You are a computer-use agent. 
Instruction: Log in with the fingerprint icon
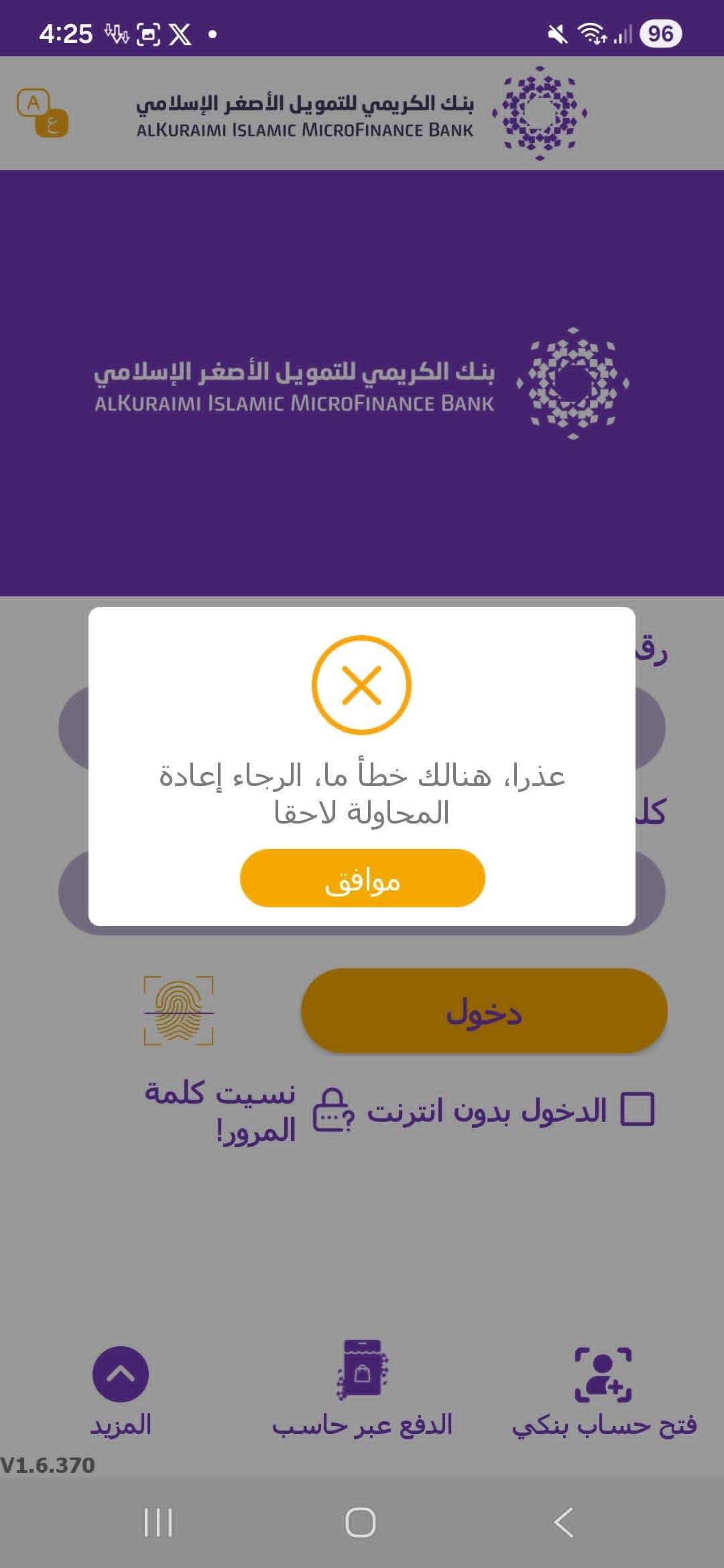click(x=178, y=1010)
